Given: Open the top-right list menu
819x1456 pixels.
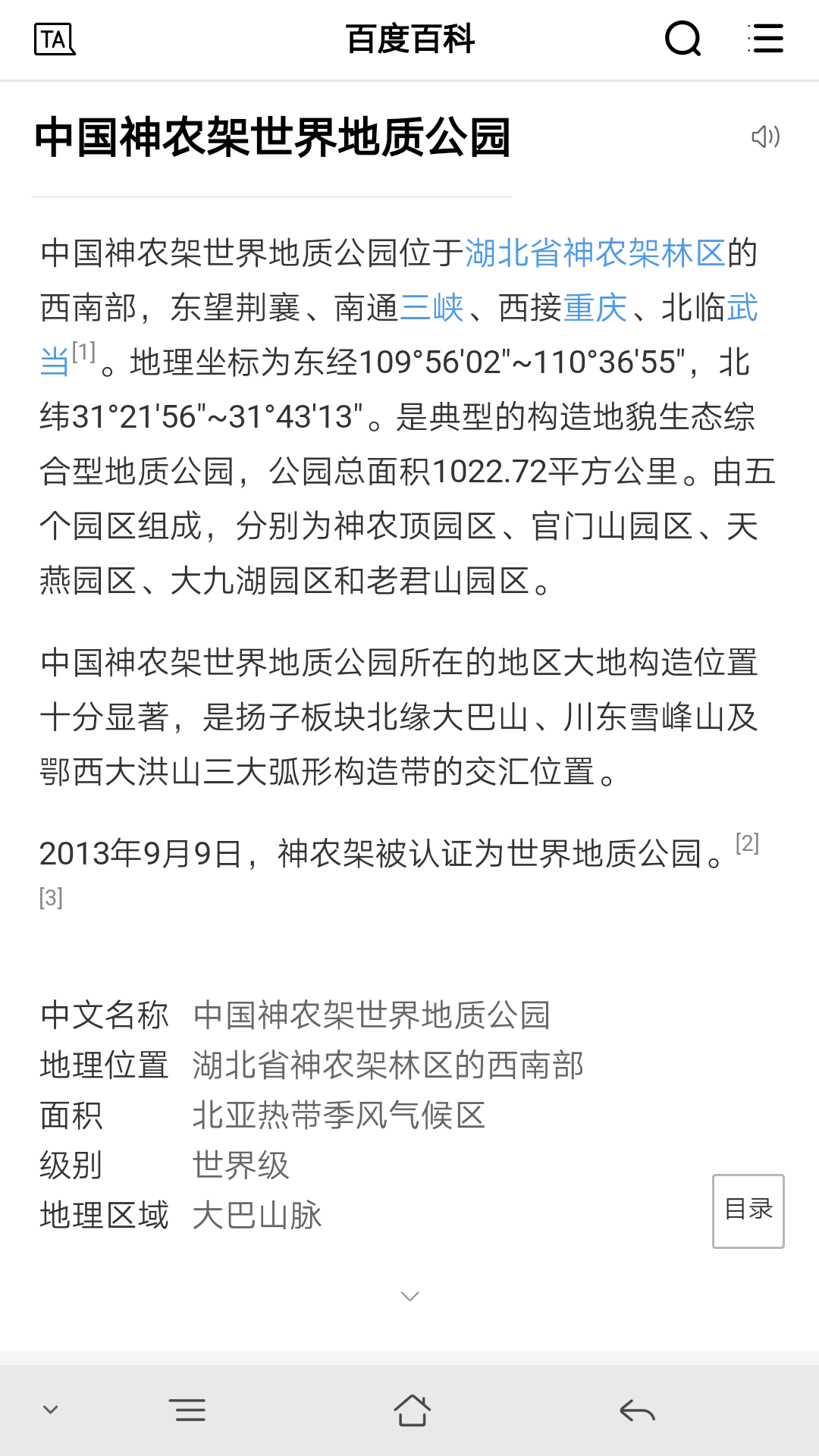Looking at the screenshot, I should 765,38.
